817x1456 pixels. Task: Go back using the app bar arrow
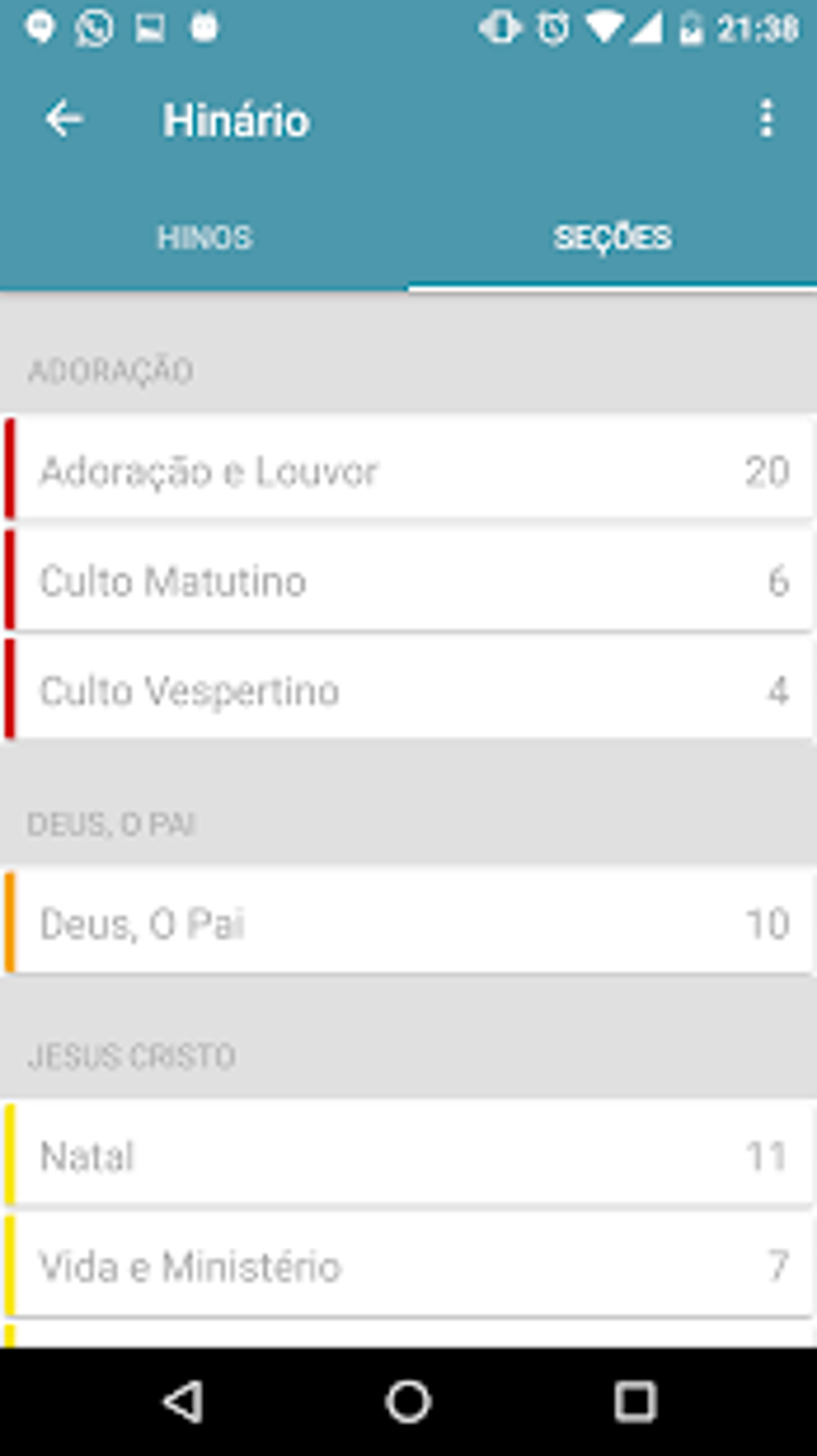[x=64, y=120]
